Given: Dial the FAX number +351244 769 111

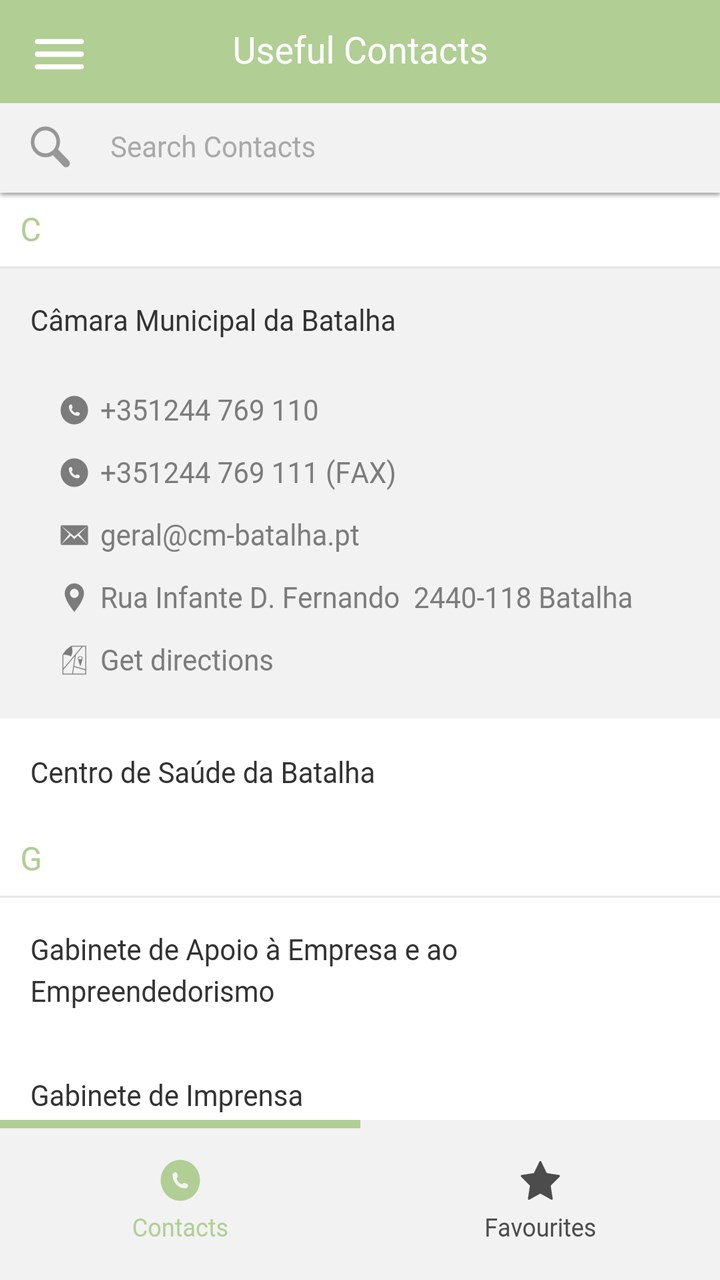Looking at the screenshot, I should (x=248, y=473).
